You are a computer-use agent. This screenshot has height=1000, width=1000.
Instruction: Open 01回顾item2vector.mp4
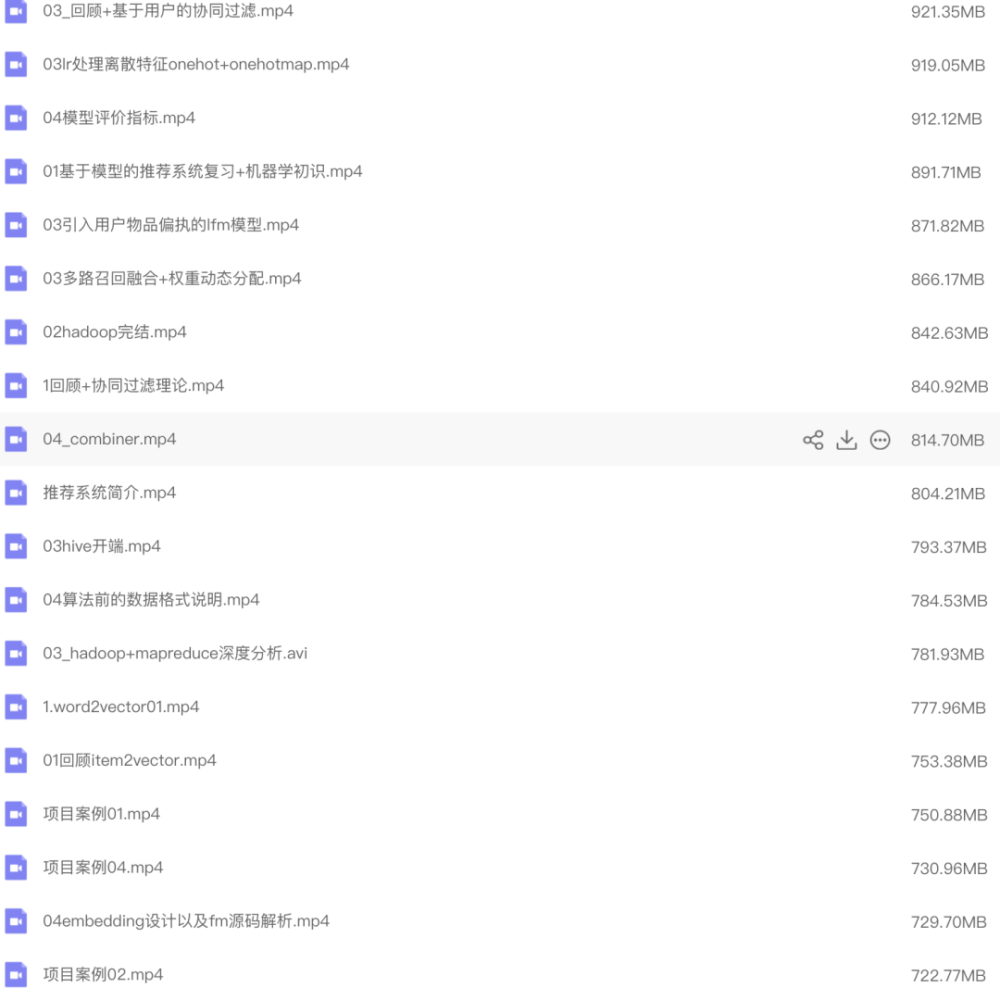[129, 761]
